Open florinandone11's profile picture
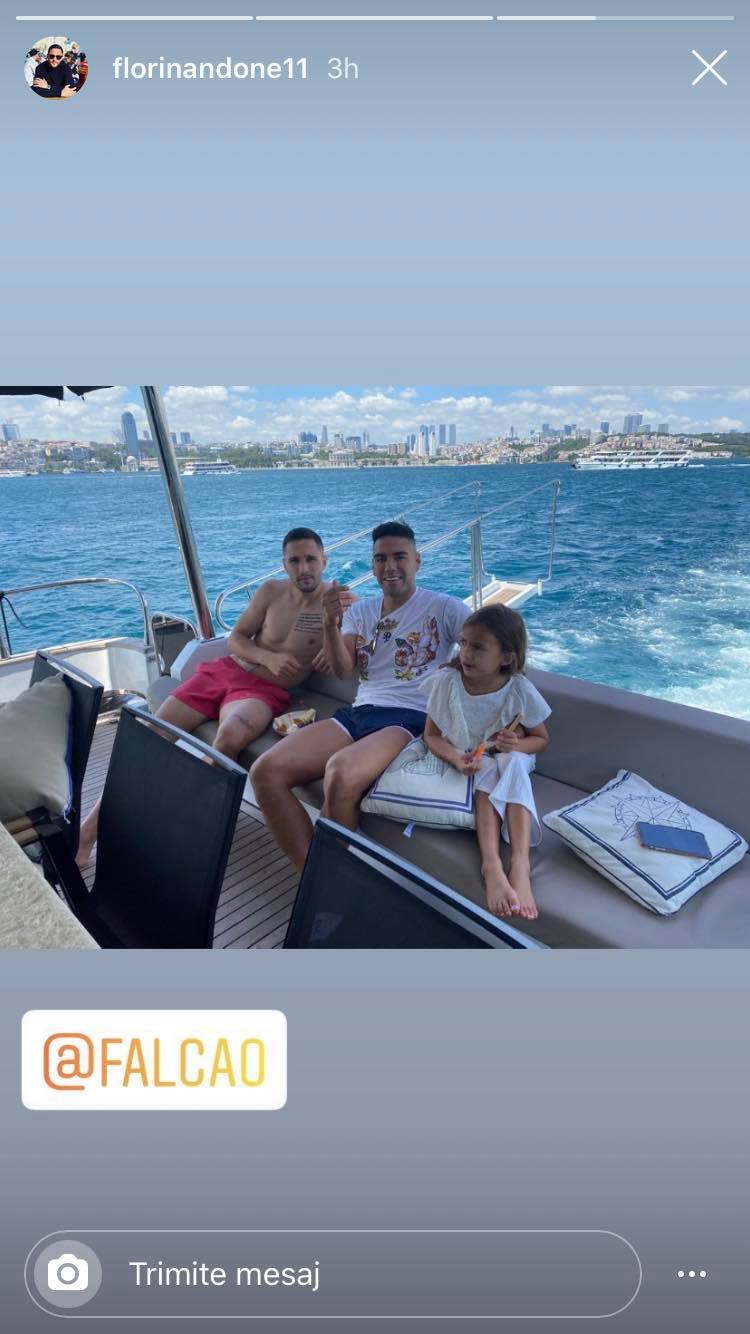The image size is (750, 1334). (56, 68)
